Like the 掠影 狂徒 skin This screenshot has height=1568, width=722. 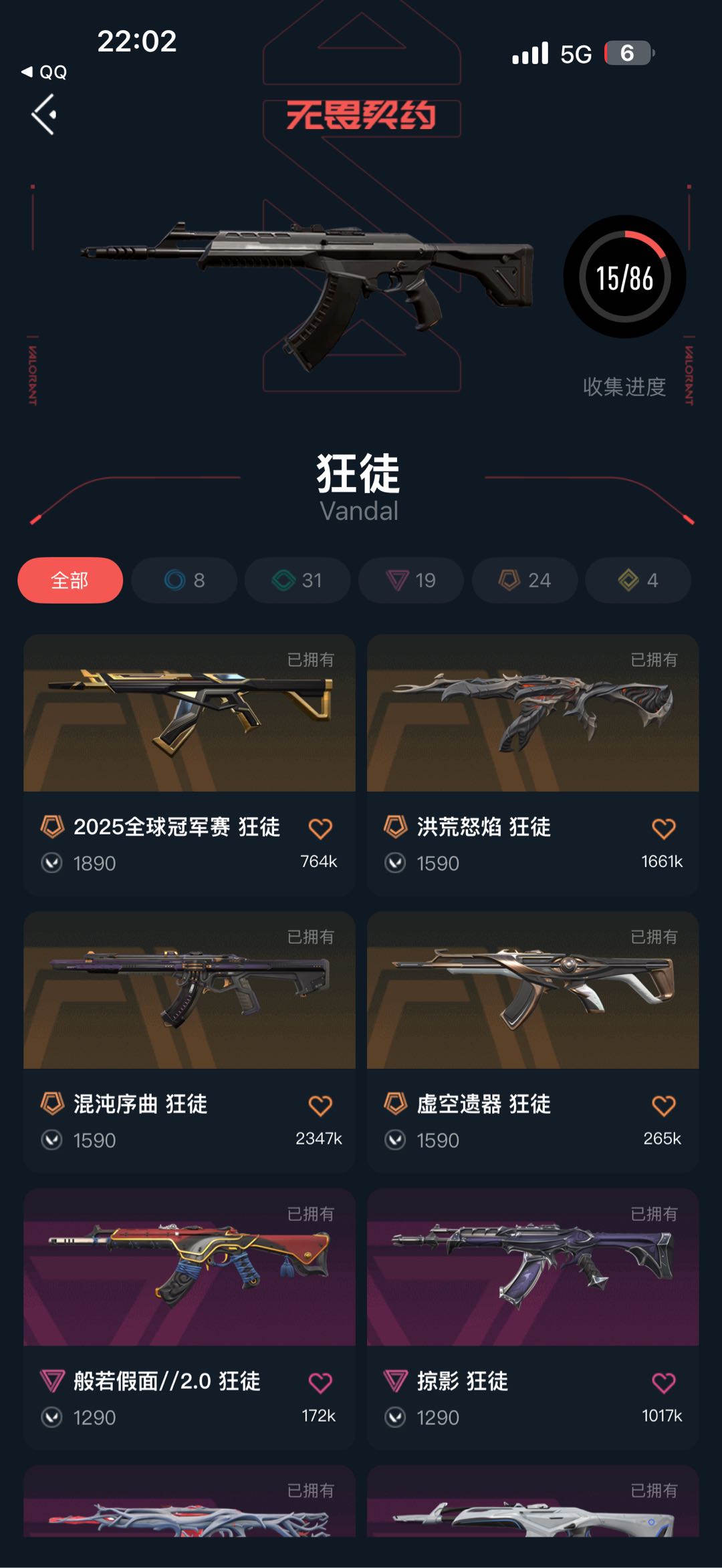(x=664, y=1383)
